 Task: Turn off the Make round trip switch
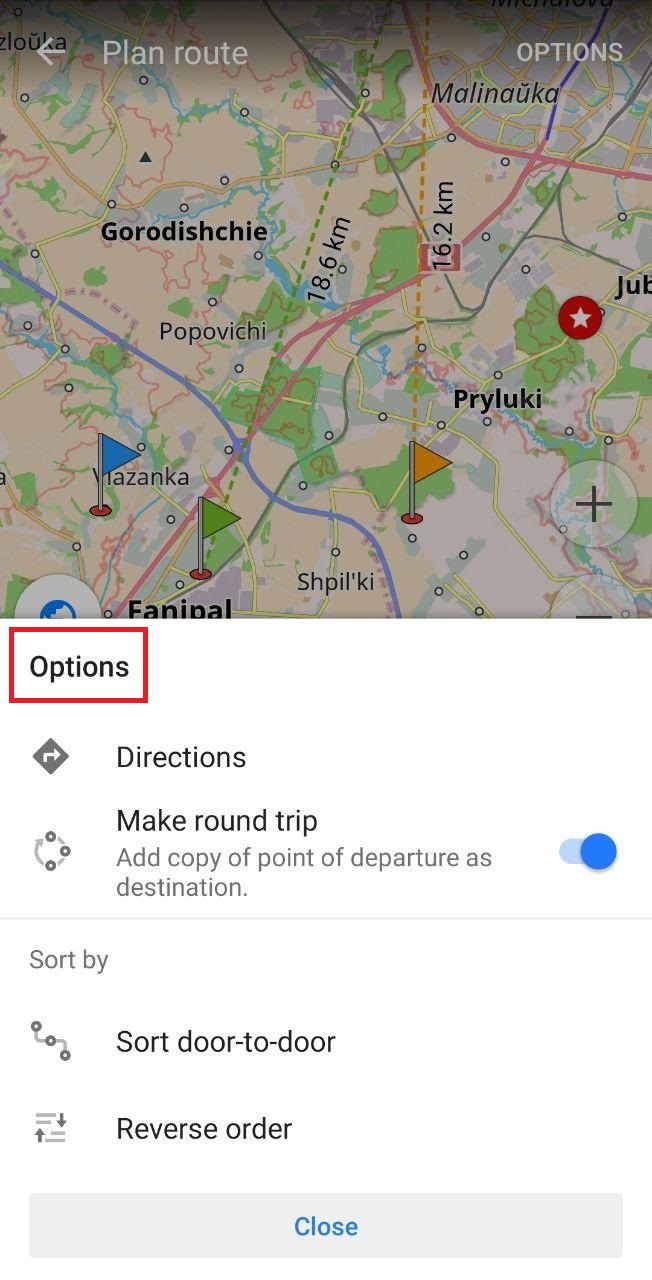588,851
